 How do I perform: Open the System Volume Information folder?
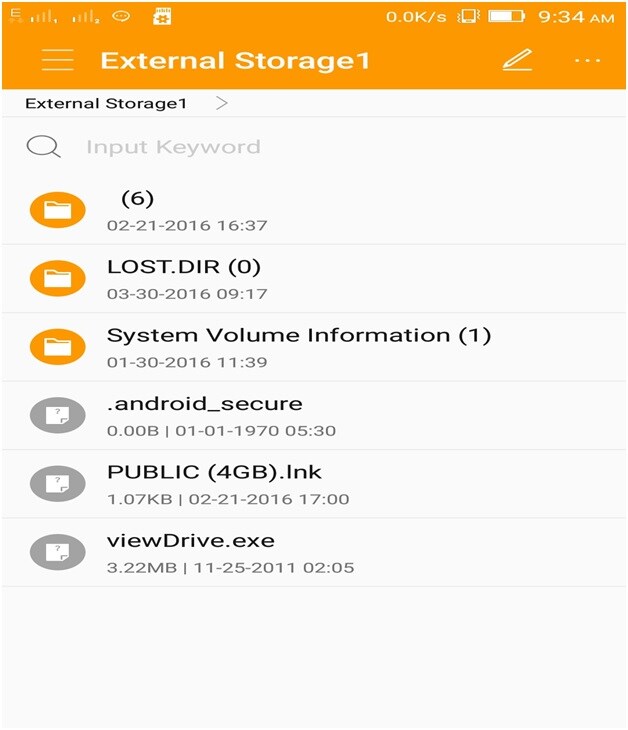[298, 346]
